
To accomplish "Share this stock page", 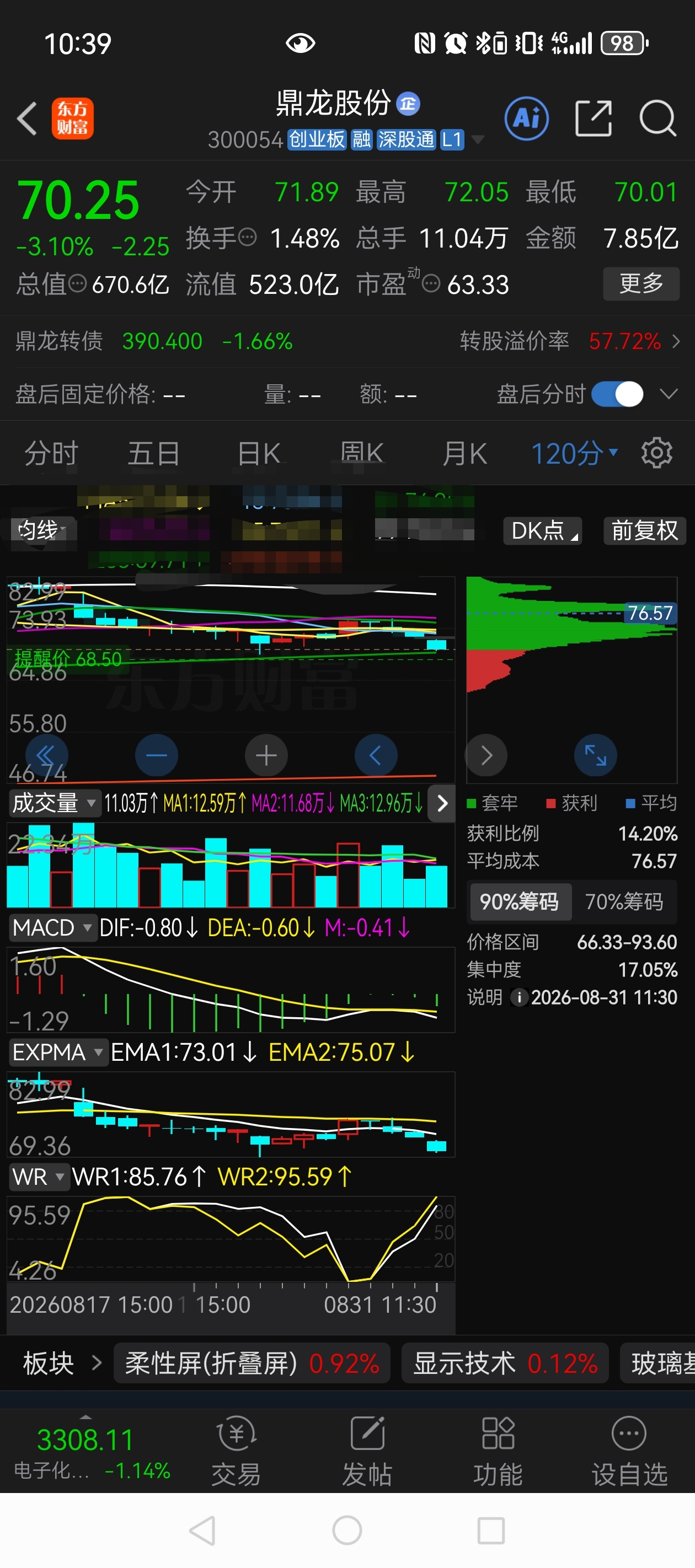I will coord(594,118).
